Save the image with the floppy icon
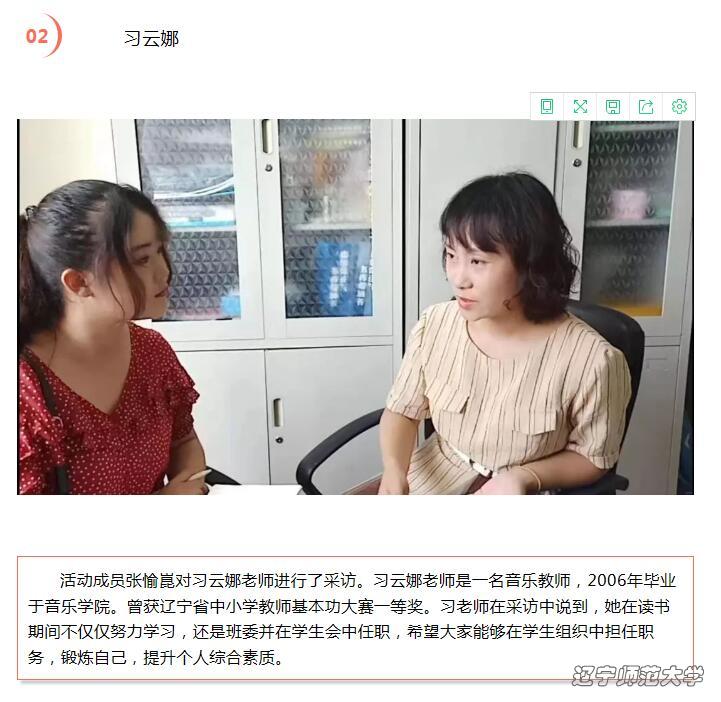This screenshot has height=702, width=721. [613, 106]
